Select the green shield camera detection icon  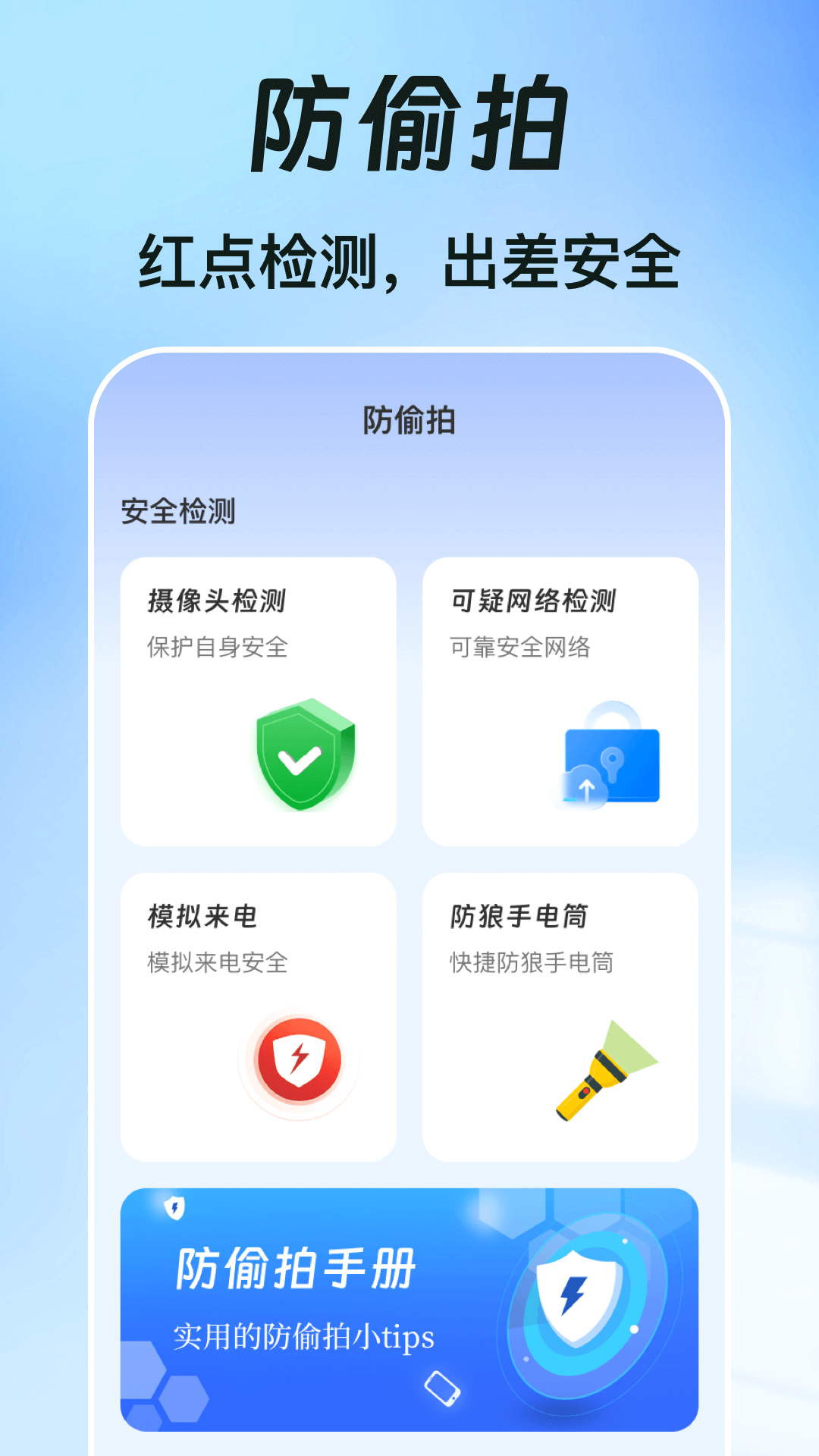pos(302,755)
